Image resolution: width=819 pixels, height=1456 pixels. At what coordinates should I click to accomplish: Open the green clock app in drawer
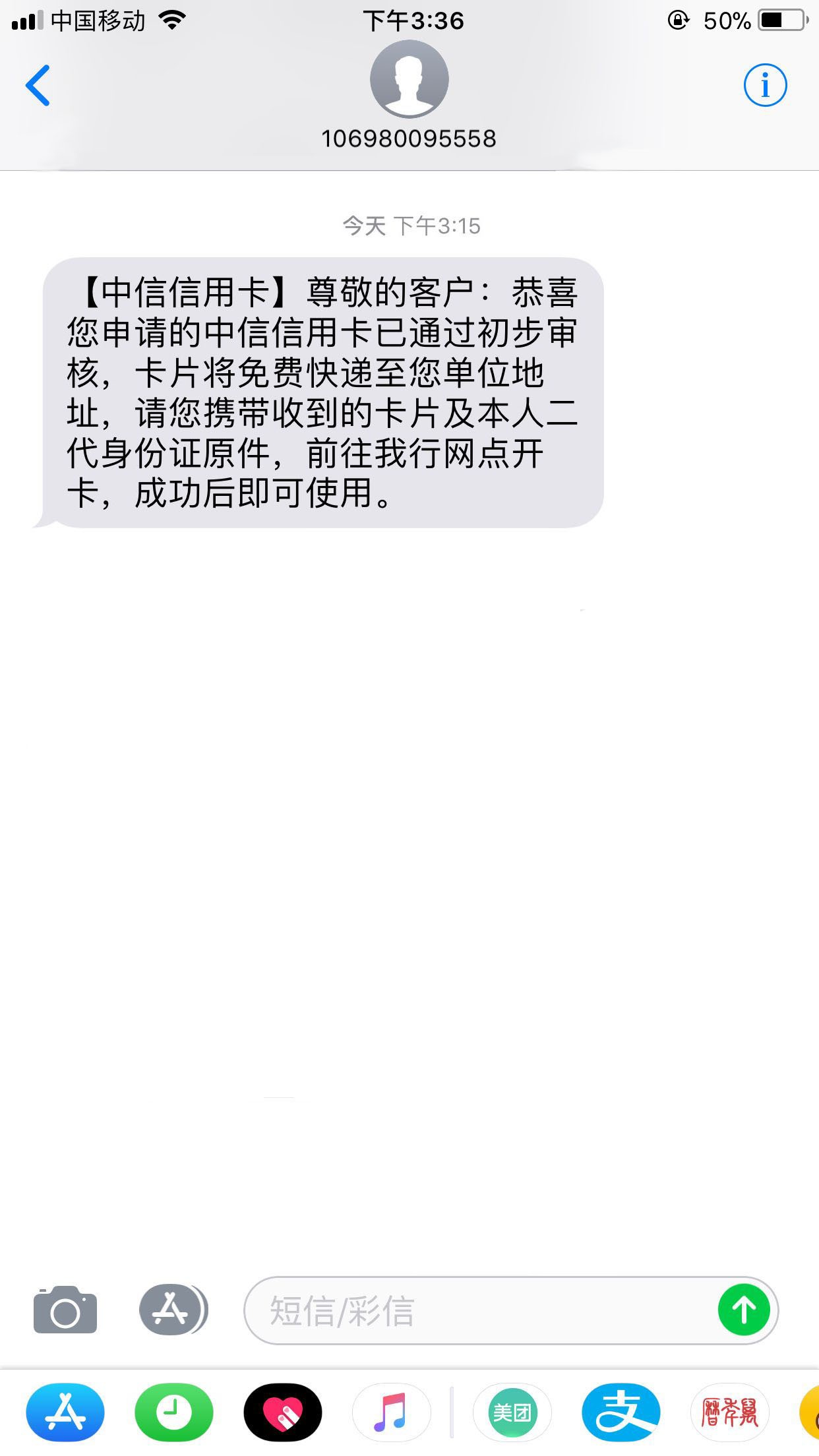[174, 1412]
